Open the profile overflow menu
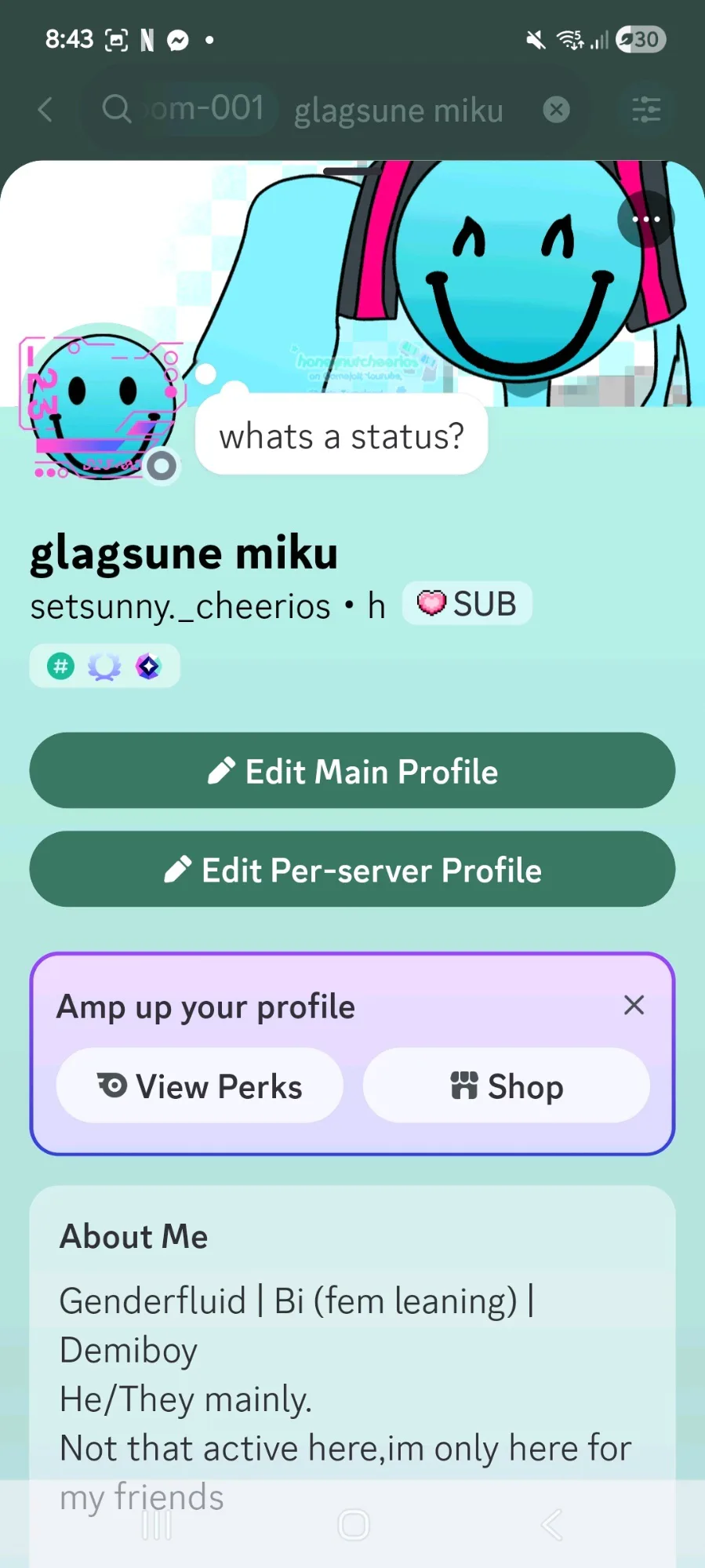The image size is (705, 1568). [x=645, y=220]
